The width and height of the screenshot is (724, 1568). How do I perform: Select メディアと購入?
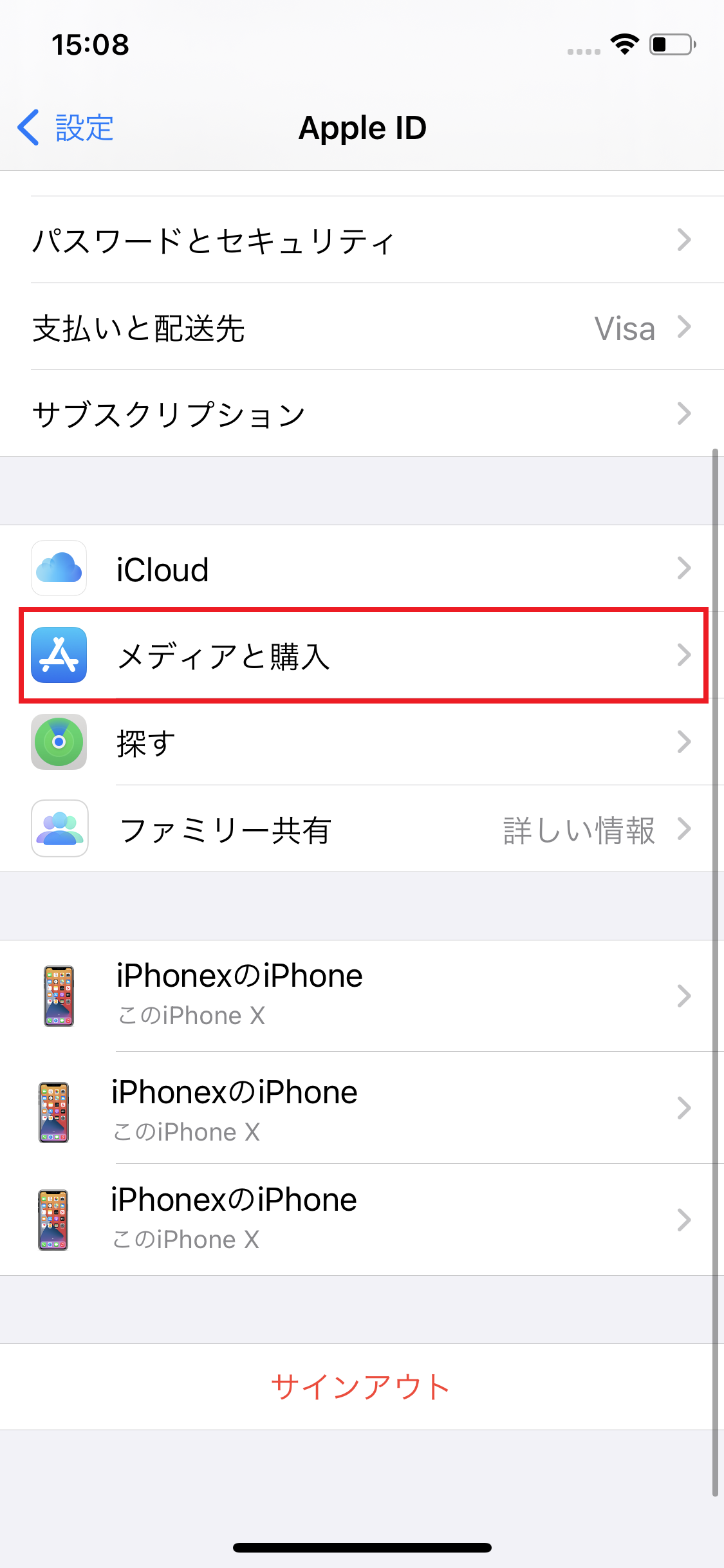click(x=360, y=655)
